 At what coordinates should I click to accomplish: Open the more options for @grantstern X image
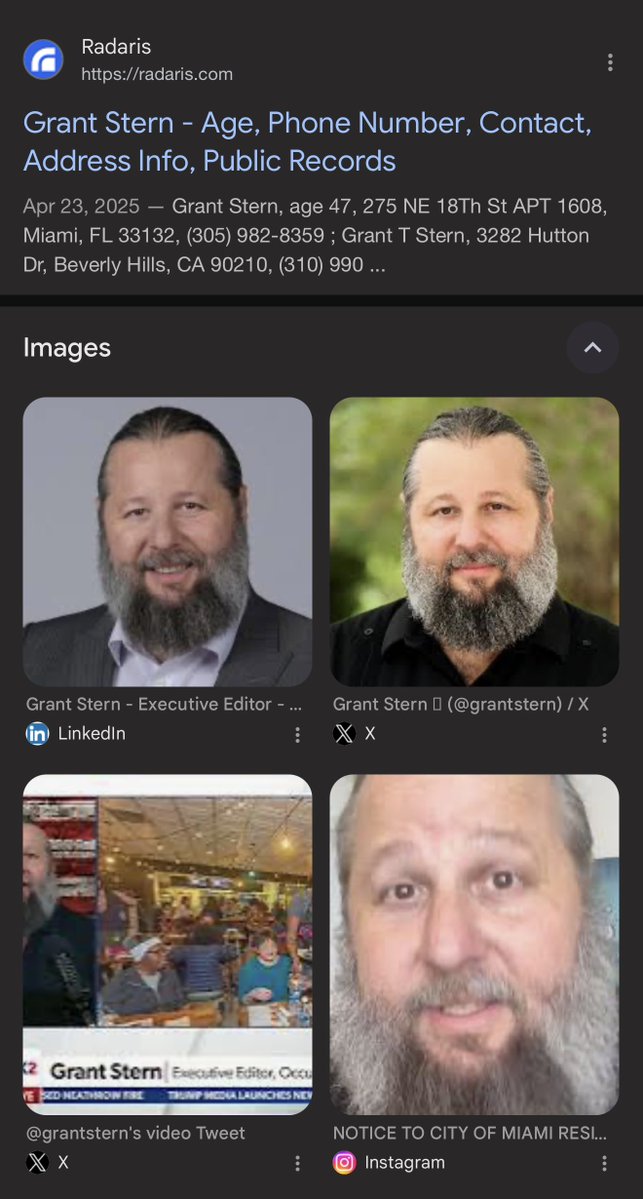tap(604, 734)
